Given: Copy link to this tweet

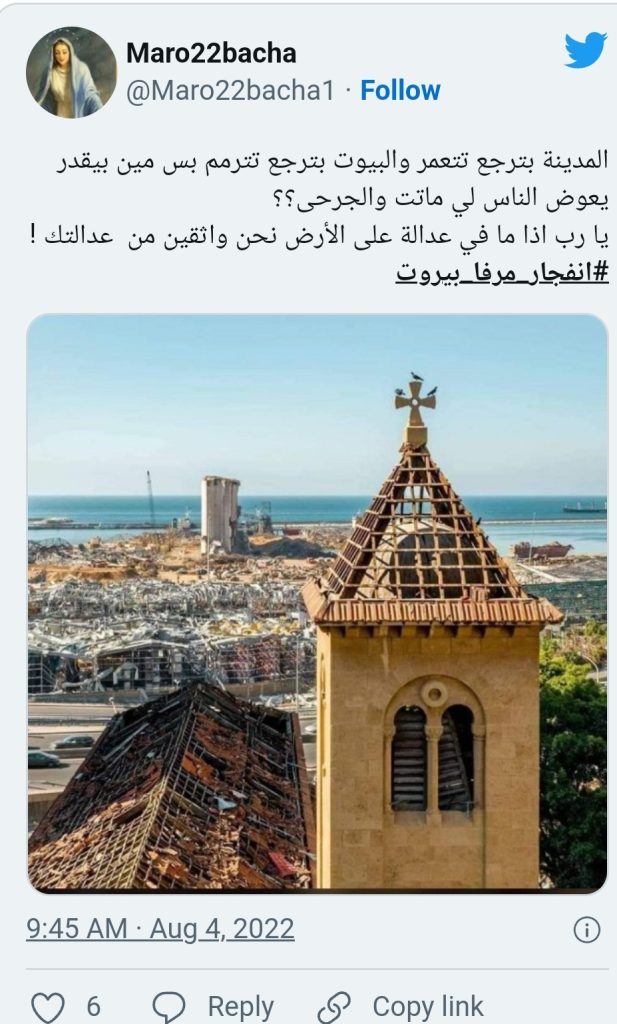Looking at the screenshot, I should tap(400, 1005).
